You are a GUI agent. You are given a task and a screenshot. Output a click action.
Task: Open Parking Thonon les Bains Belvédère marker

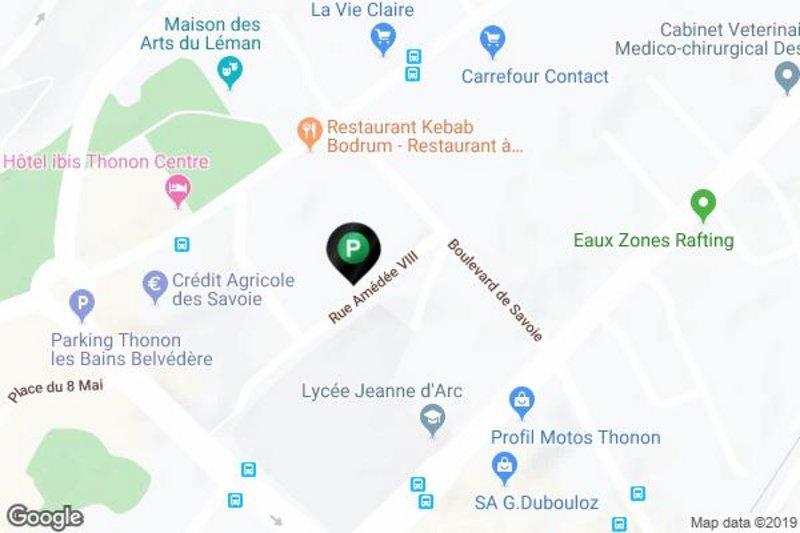click(x=80, y=303)
